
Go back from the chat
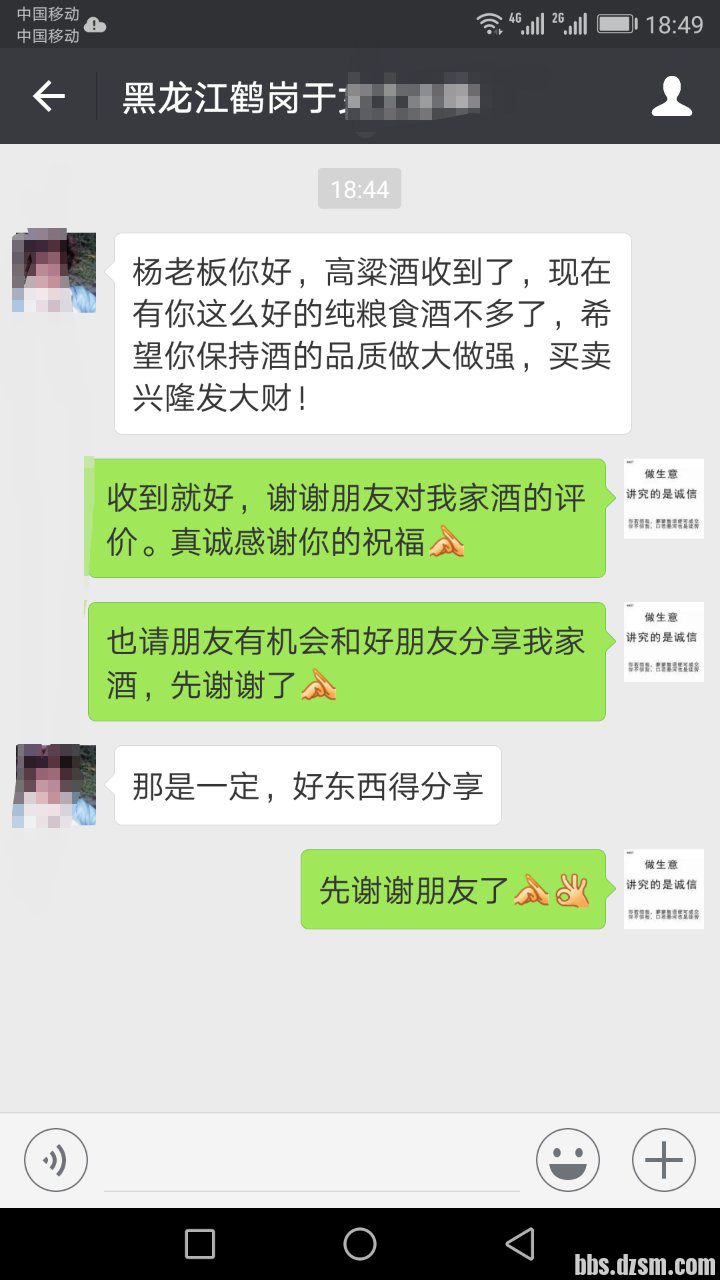click(48, 97)
